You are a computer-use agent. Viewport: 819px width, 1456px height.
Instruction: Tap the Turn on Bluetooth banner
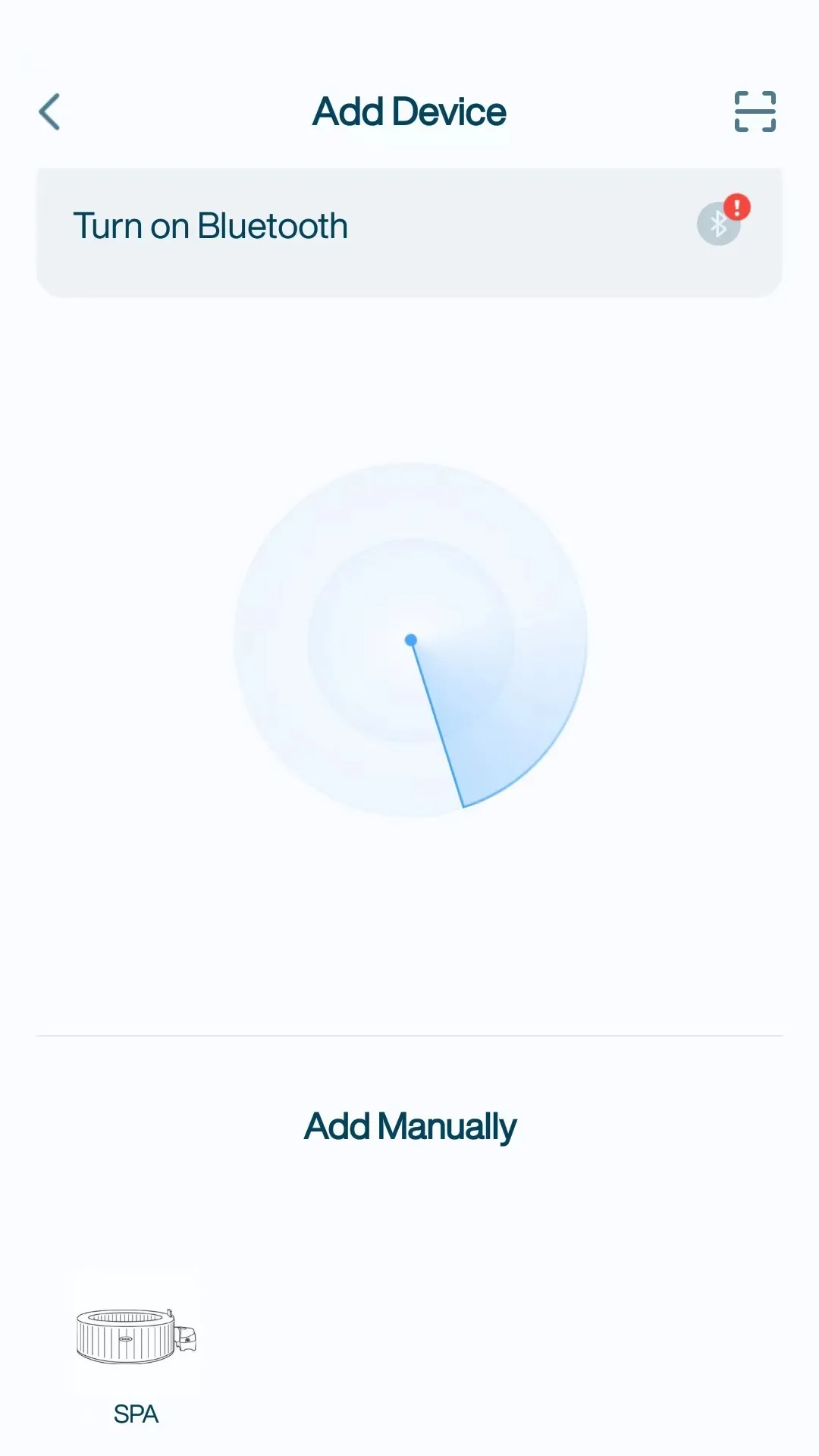pyautogui.click(x=409, y=227)
